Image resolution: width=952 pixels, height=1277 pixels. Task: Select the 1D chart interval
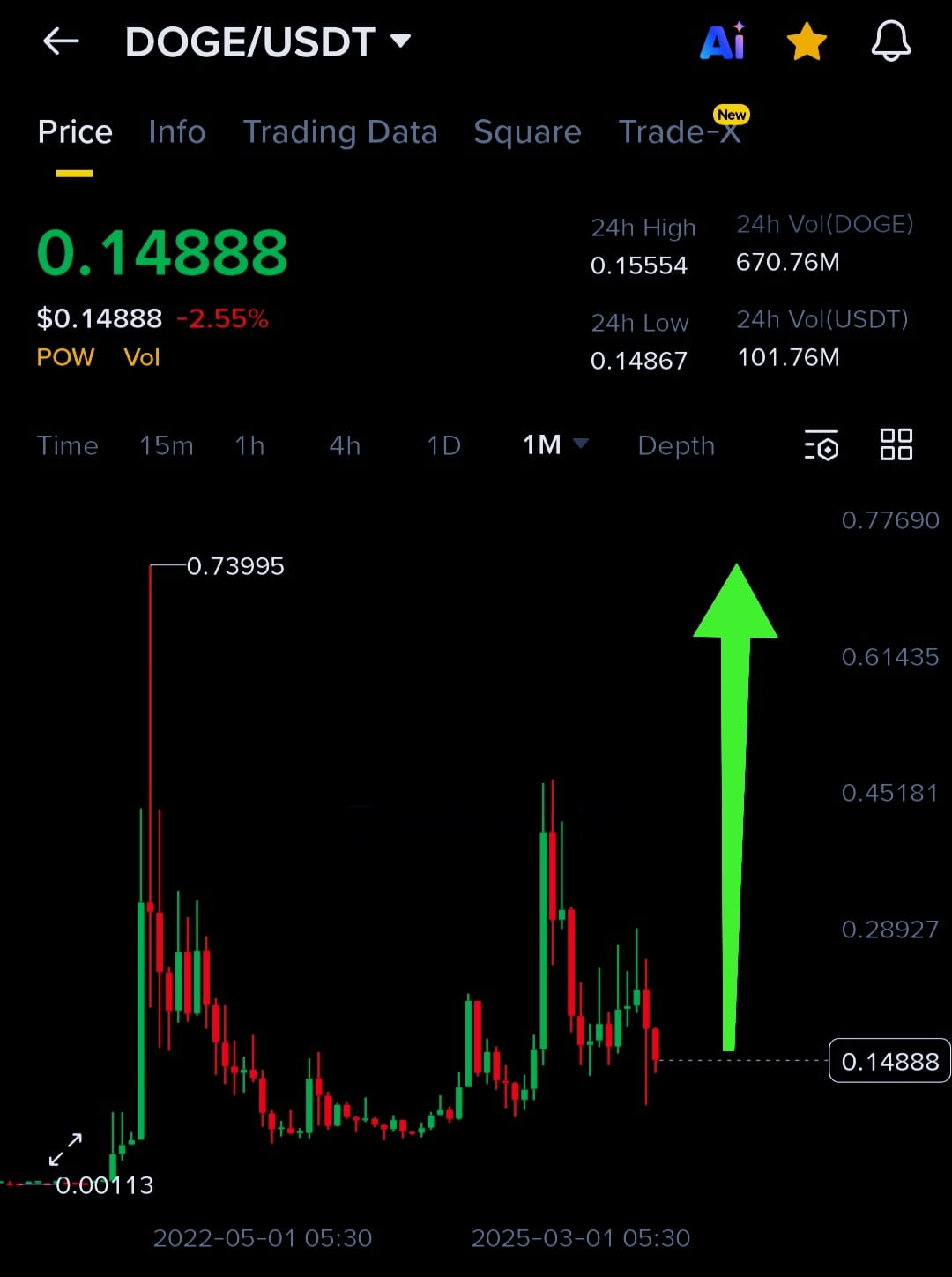[443, 445]
